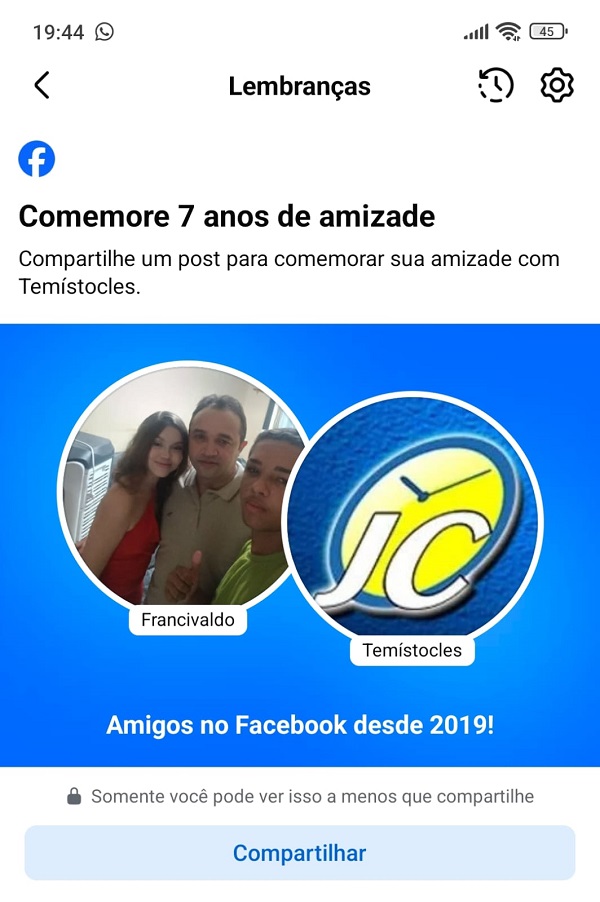Tap the Compartilhar button

[300, 853]
